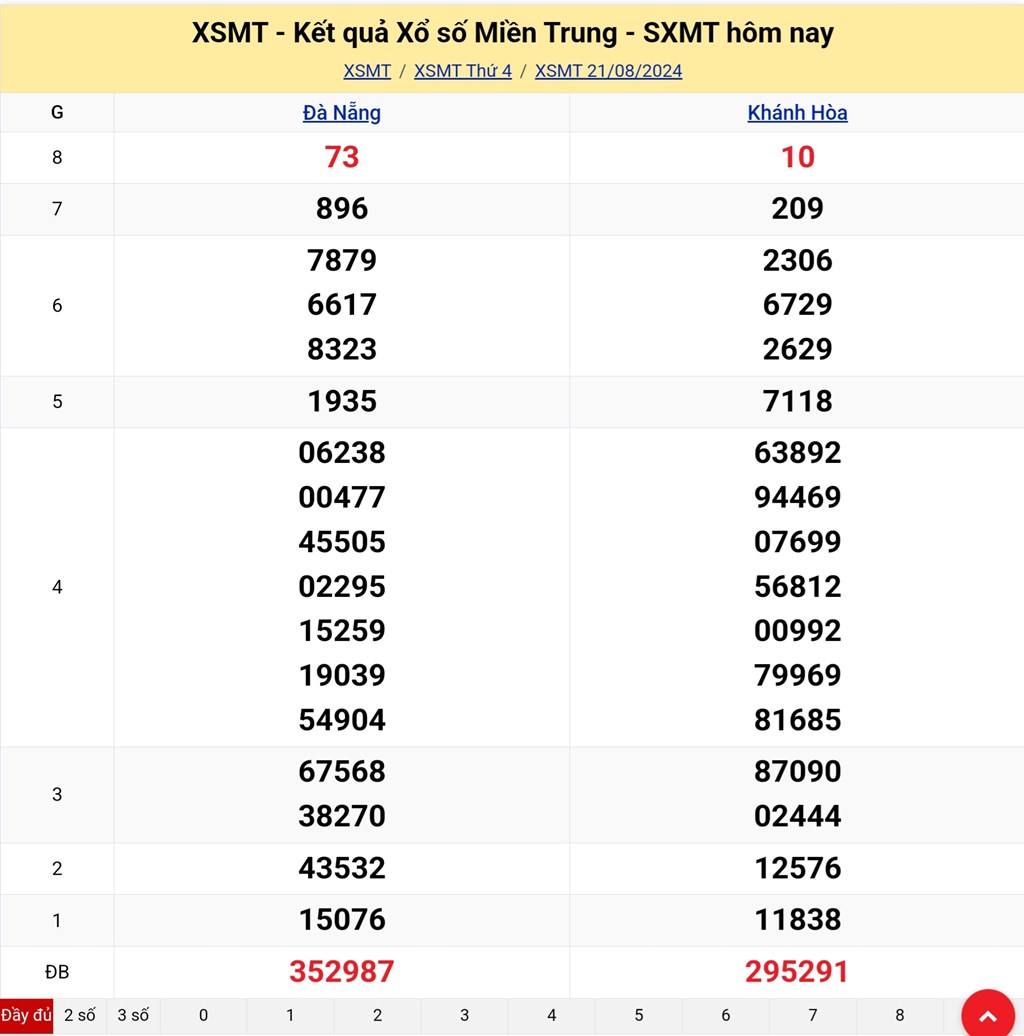Filter results by digit 3

(x=464, y=1015)
